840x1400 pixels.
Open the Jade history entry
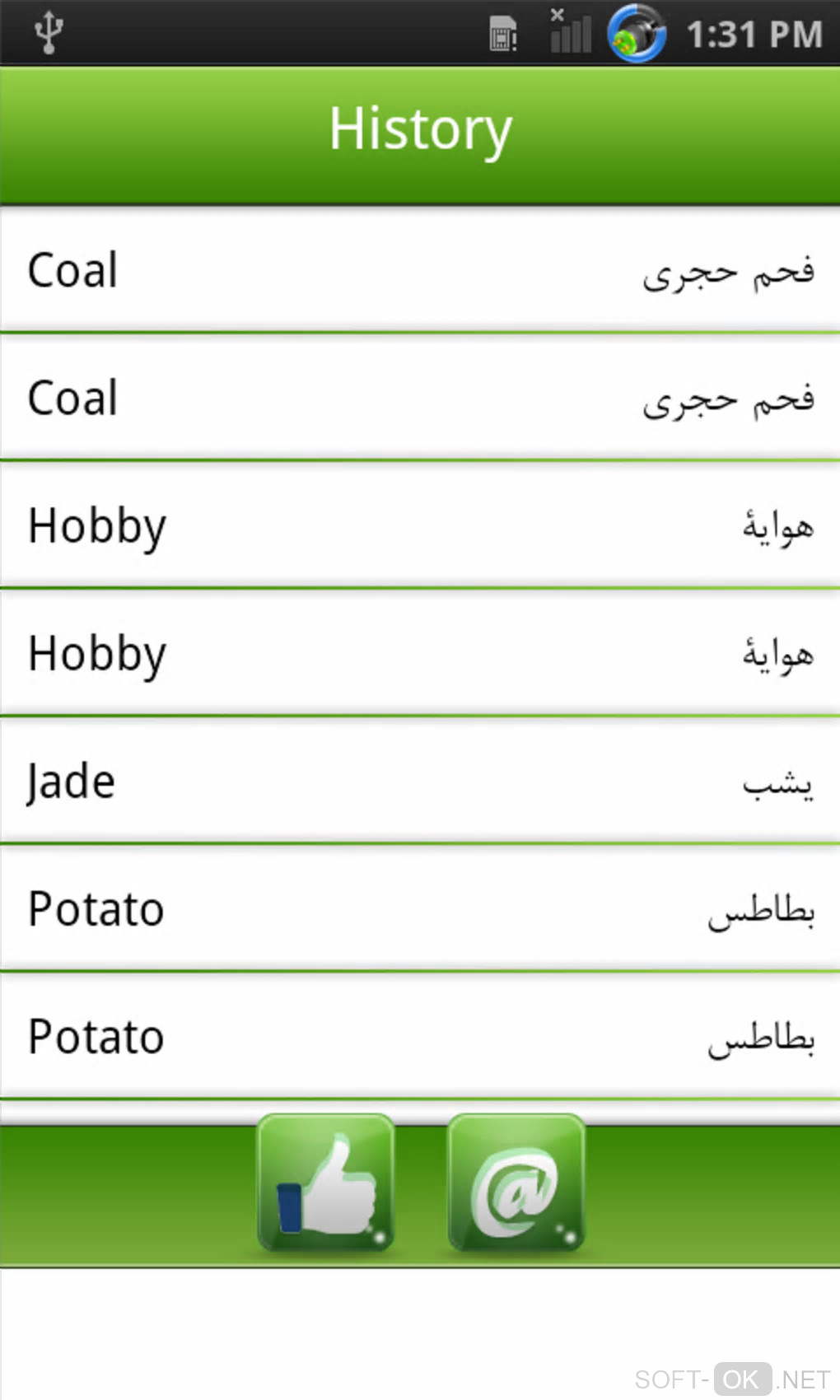point(420,781)
